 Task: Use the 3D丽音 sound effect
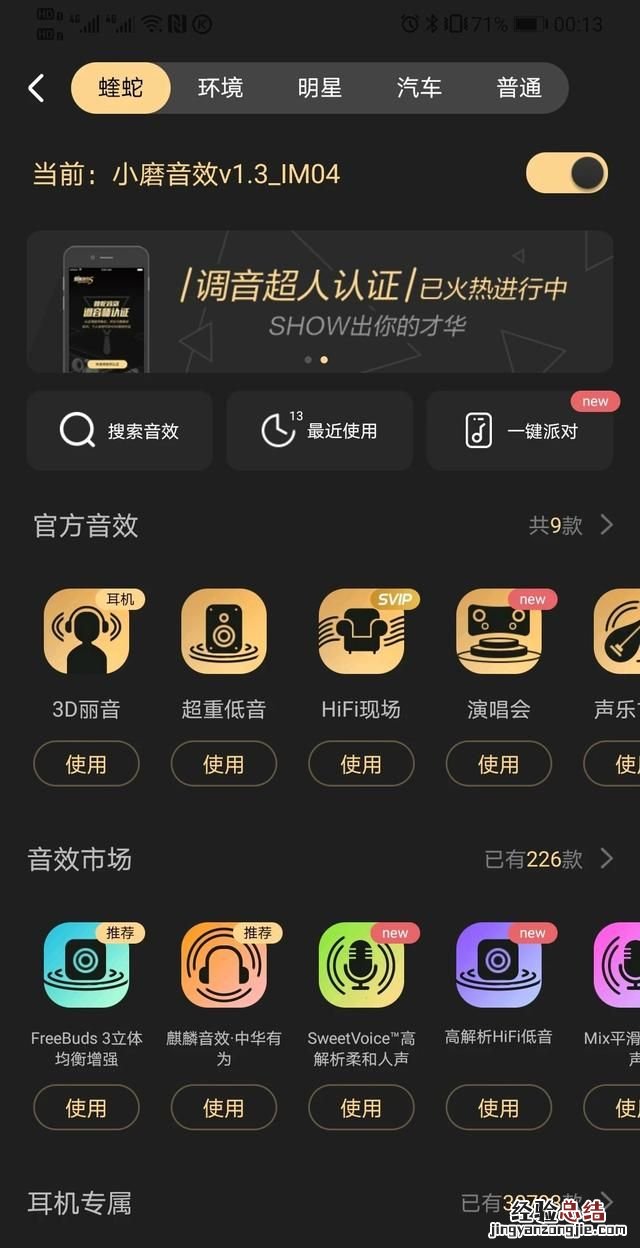[86, 764]
